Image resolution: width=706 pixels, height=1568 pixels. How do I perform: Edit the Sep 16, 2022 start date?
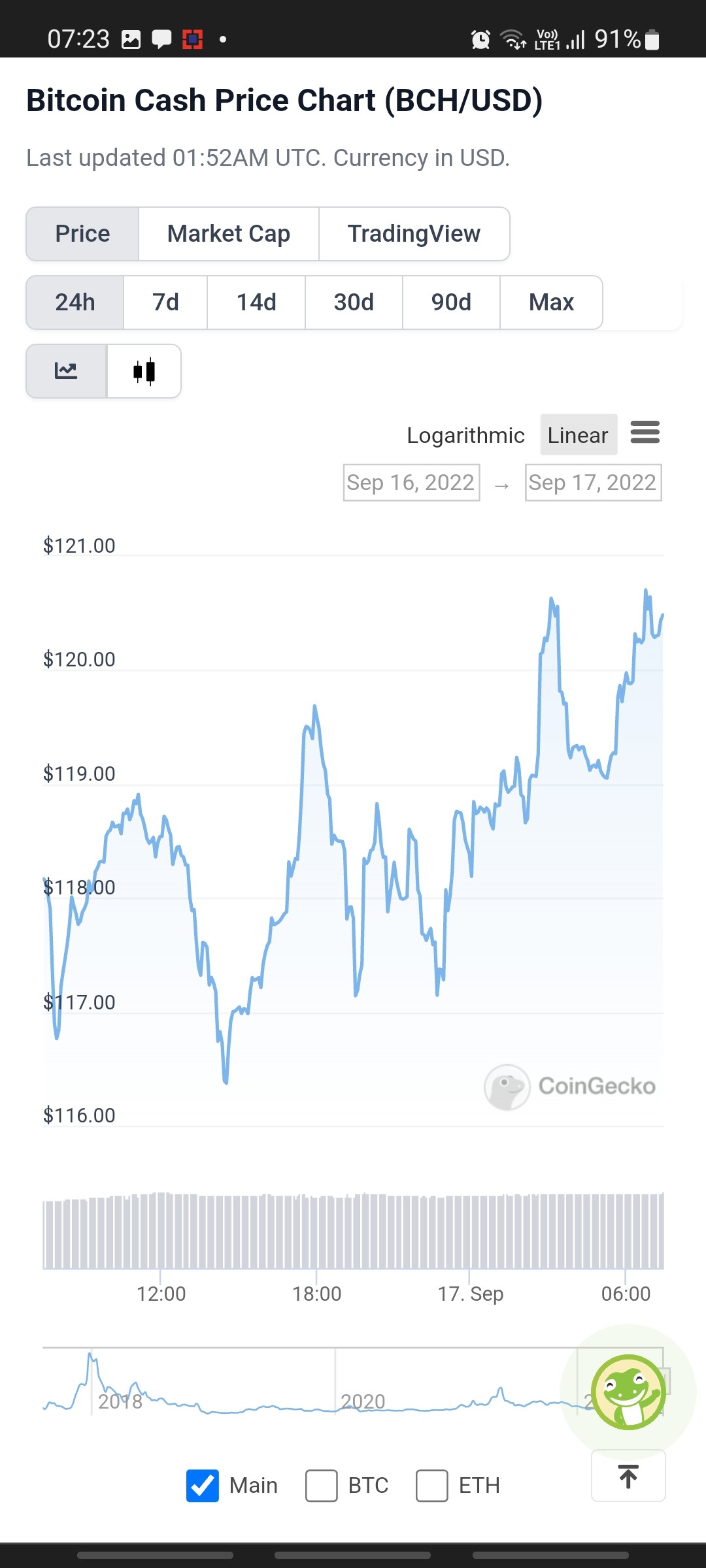coord(412,483)
